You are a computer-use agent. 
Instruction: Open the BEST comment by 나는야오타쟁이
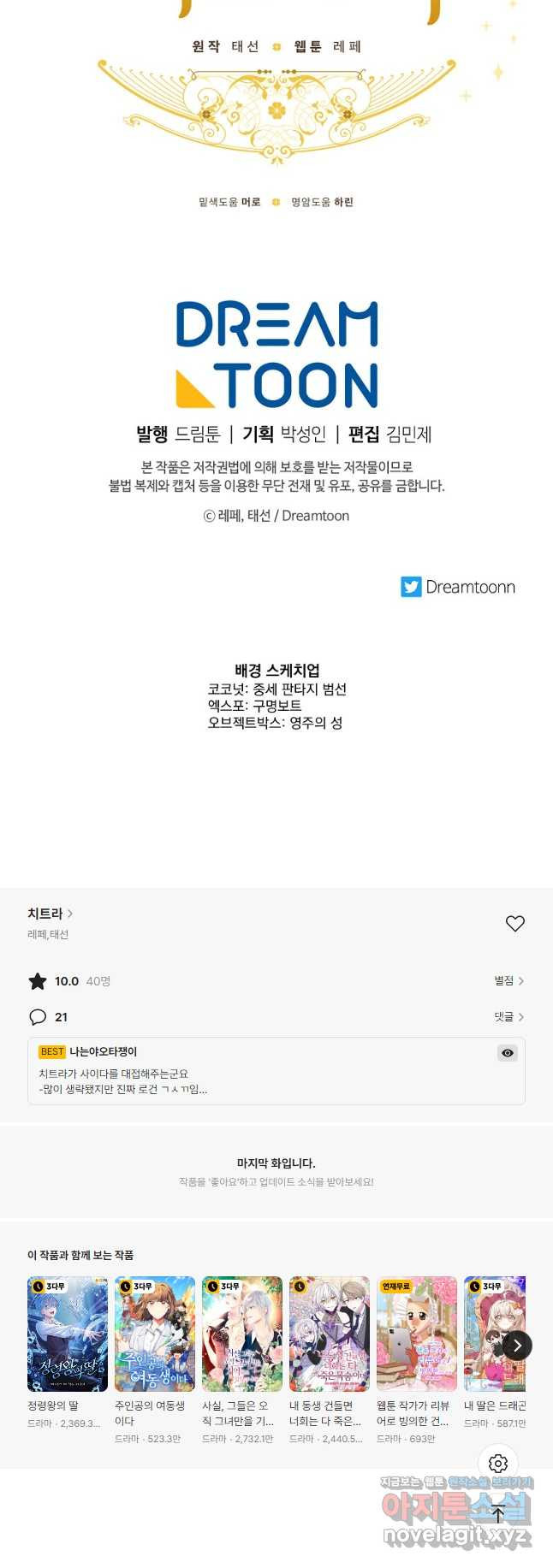coord(257,1072)
